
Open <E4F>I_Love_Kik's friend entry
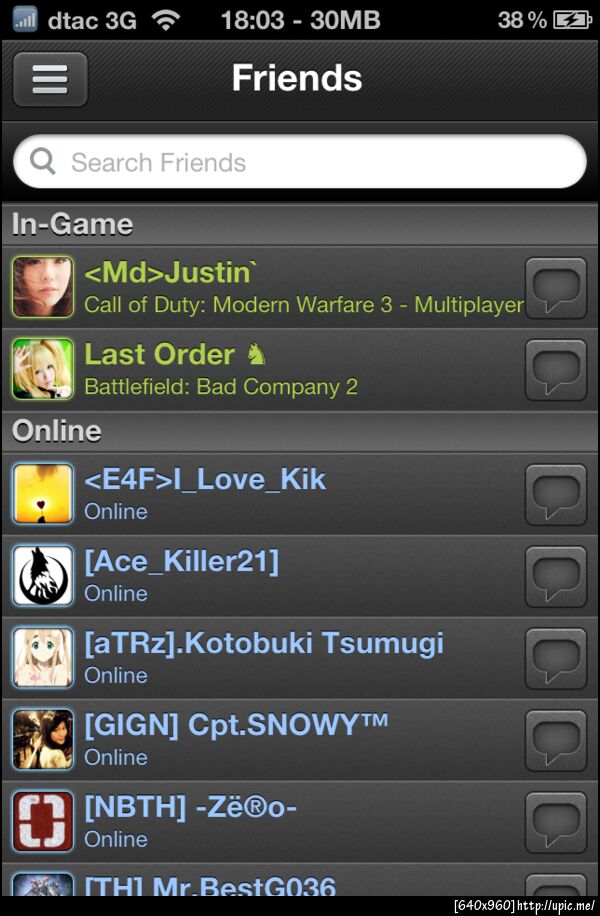click(x=270, y=493)
